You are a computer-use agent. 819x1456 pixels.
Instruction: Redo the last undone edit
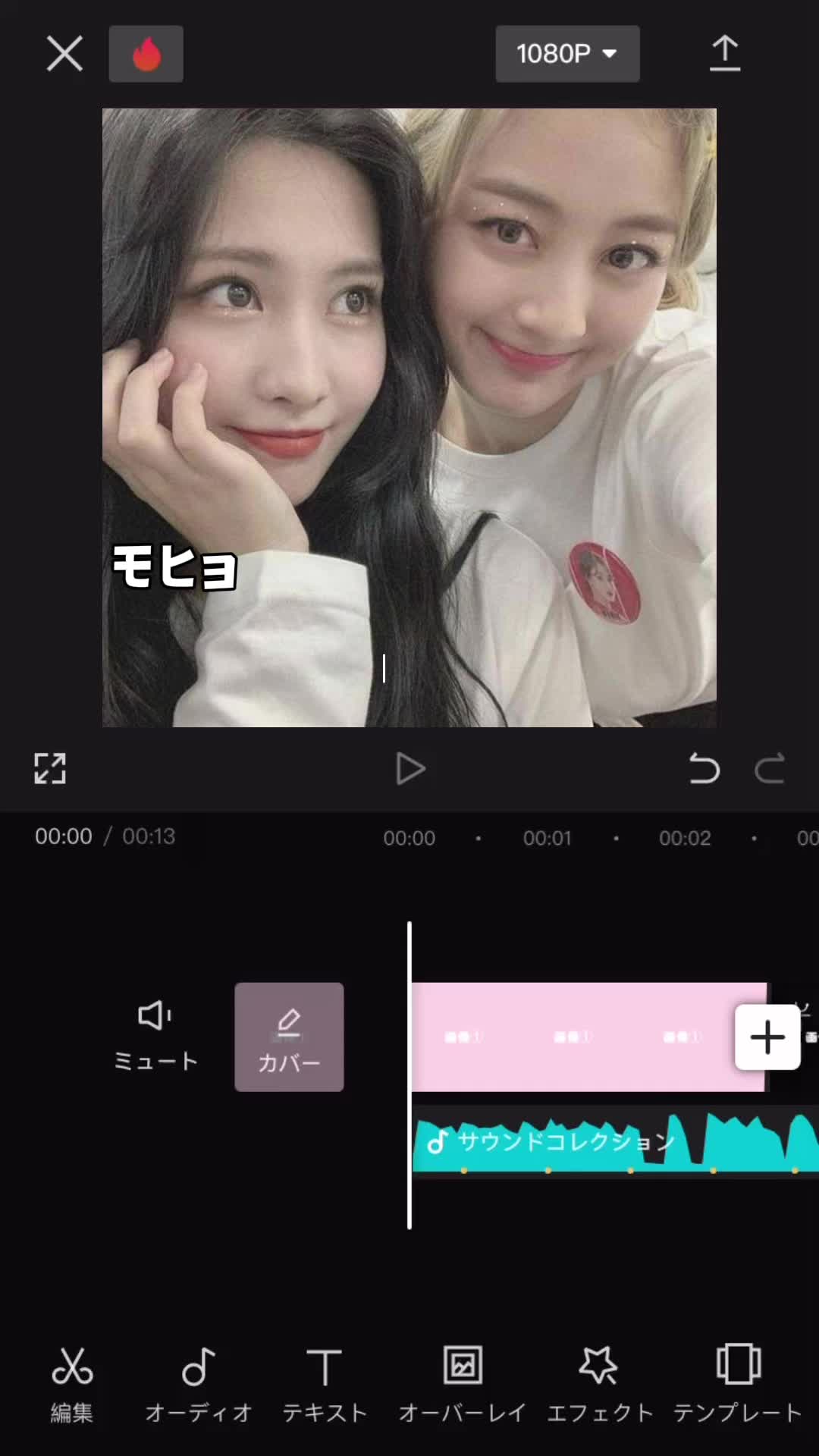coord(769,769)
